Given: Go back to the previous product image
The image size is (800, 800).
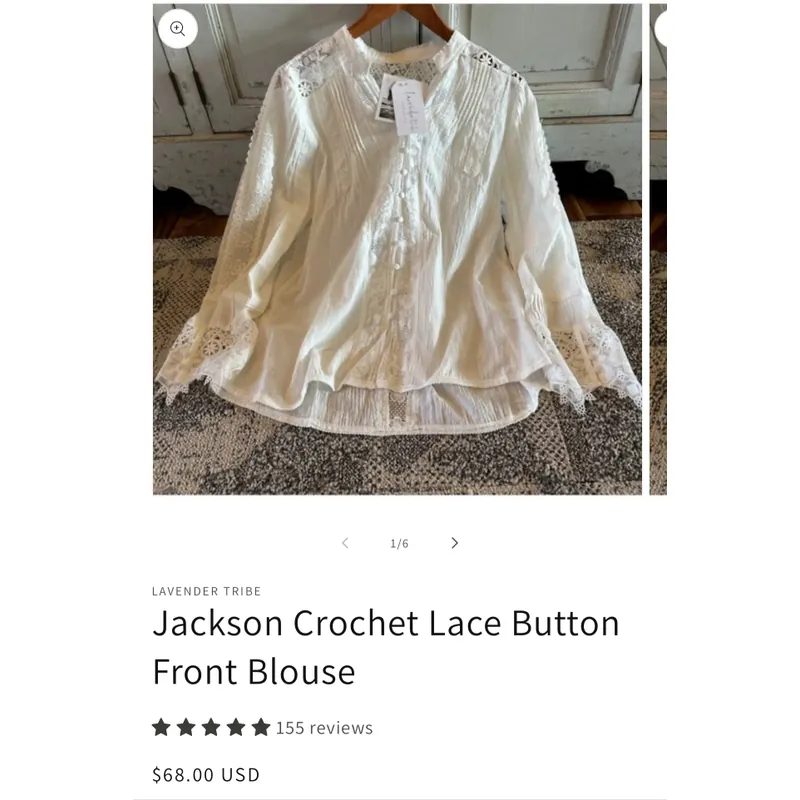Looking at the screenshot, I should (345, 543).
